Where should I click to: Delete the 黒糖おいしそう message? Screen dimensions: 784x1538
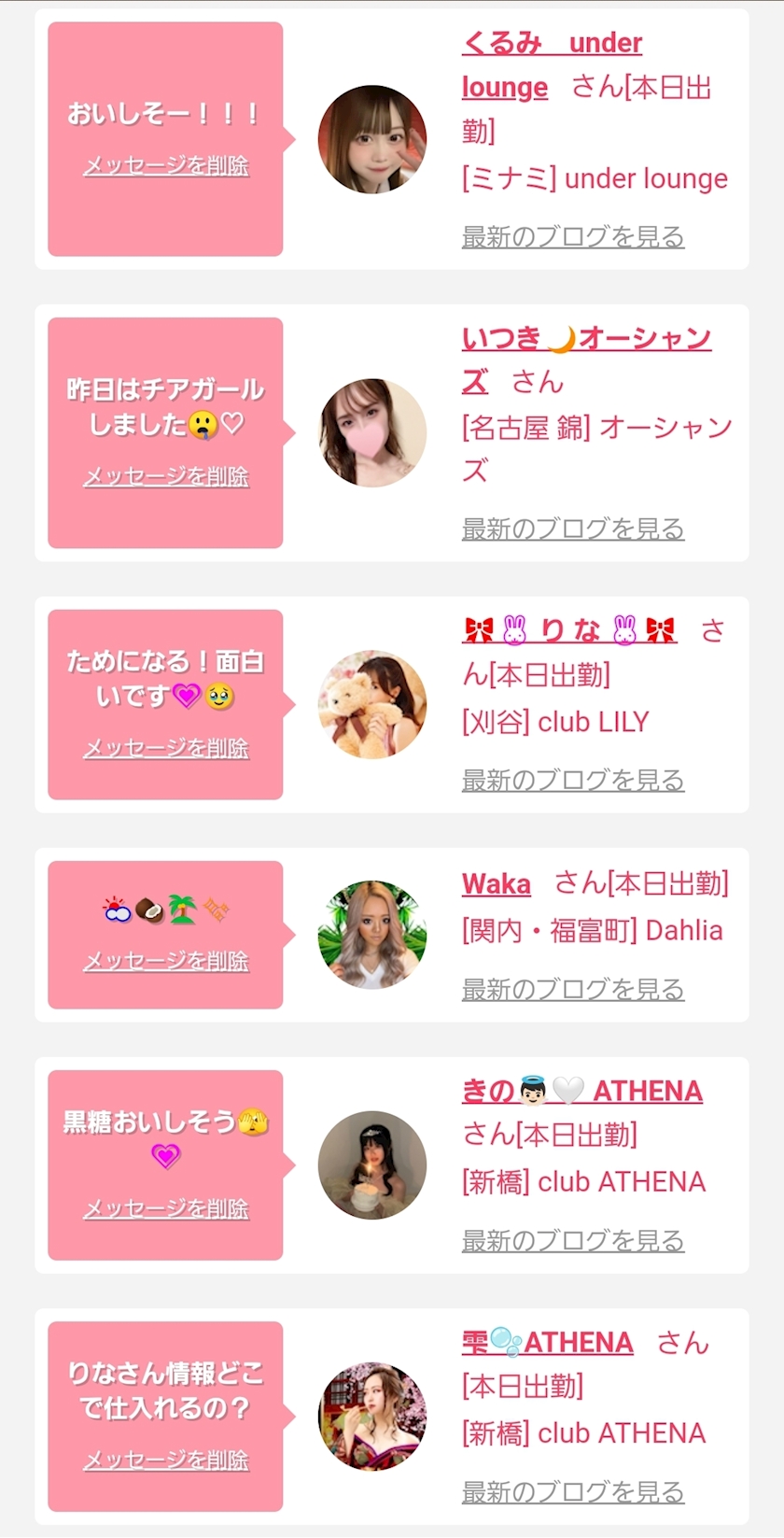pyautogui.click(x=166, y=1209)
